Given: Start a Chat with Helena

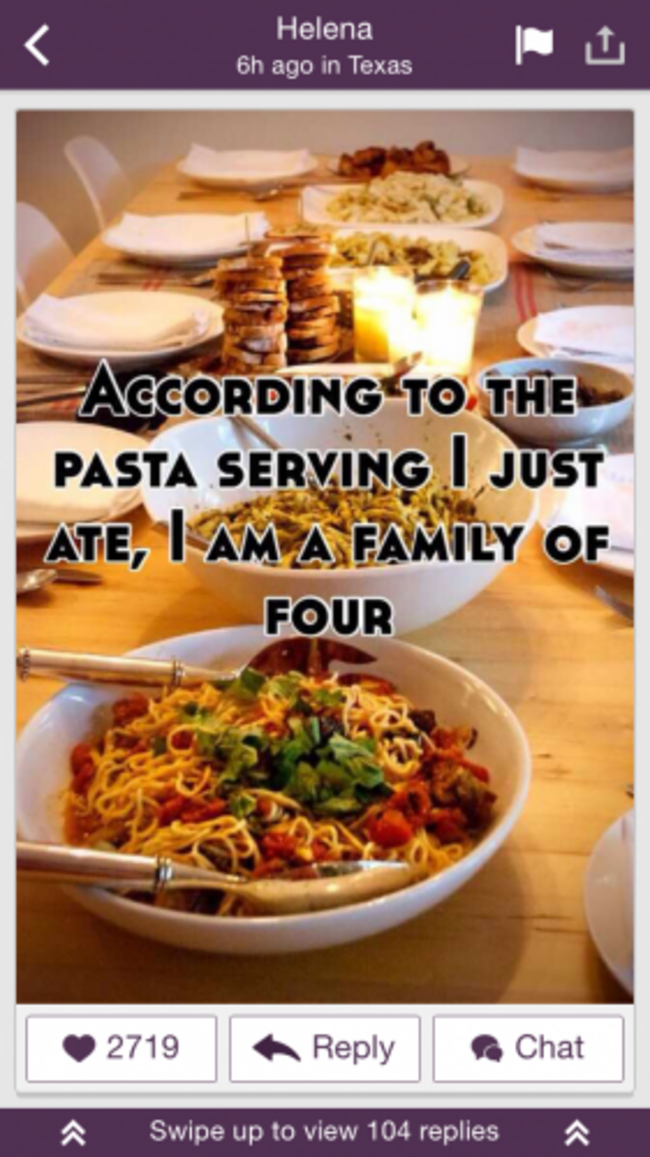Looking at the screenshot, I should (x=528, y=1048).
